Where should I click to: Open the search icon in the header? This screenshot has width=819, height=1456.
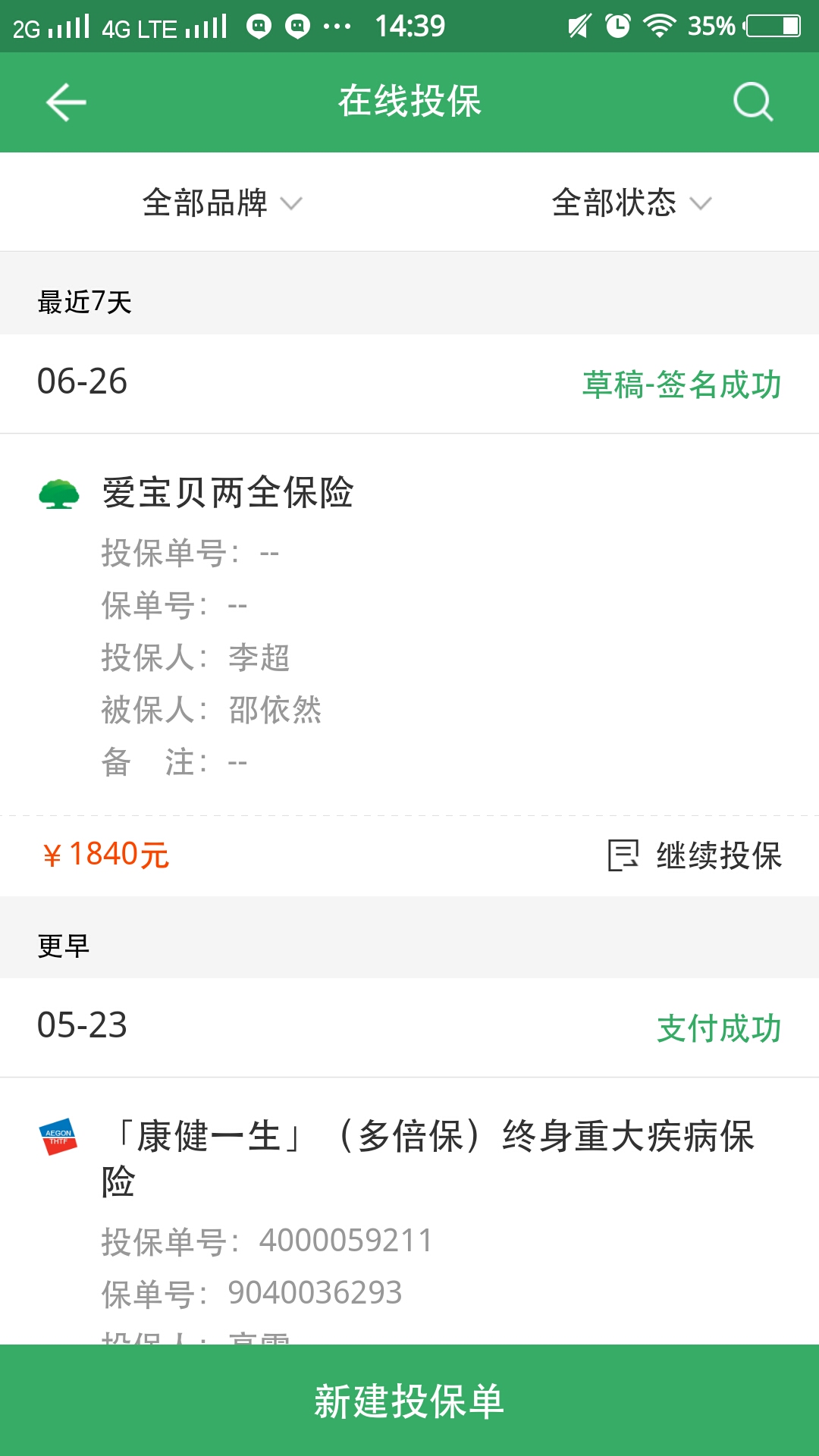(x=753, y=102)
